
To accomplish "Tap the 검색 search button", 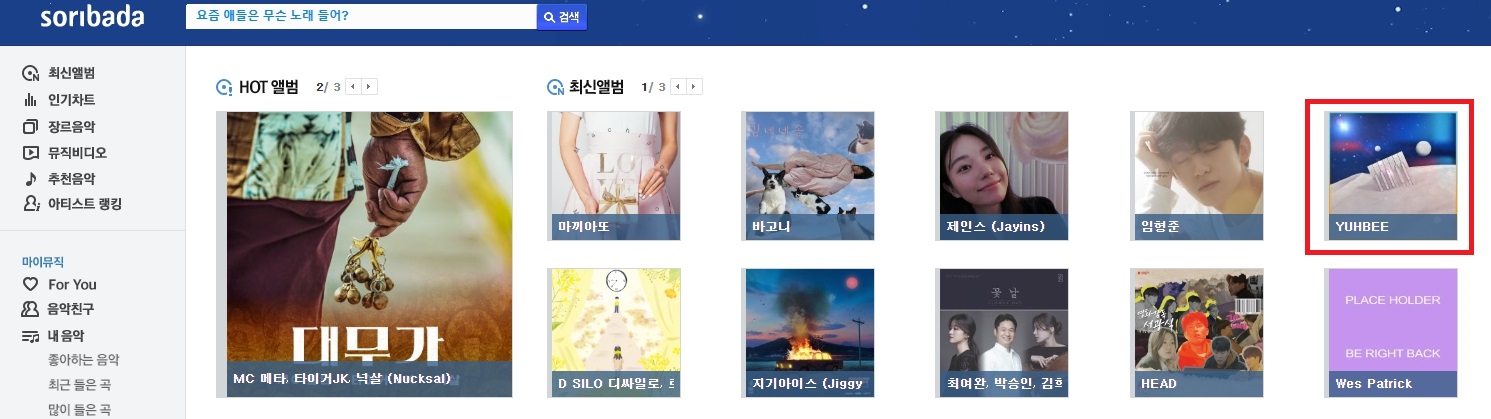I will coord(562,17).
